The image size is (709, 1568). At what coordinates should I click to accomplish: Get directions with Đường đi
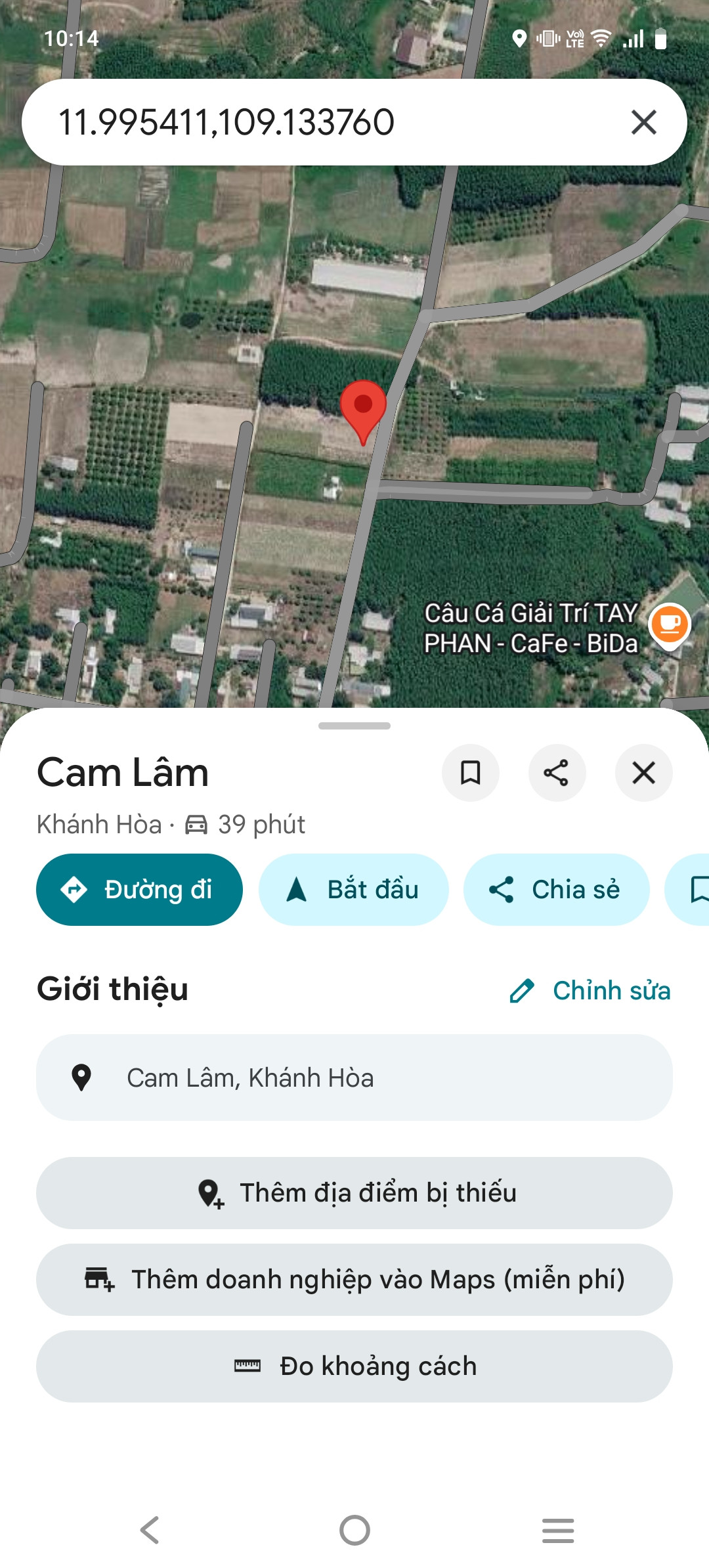click(x=139, y=890)
